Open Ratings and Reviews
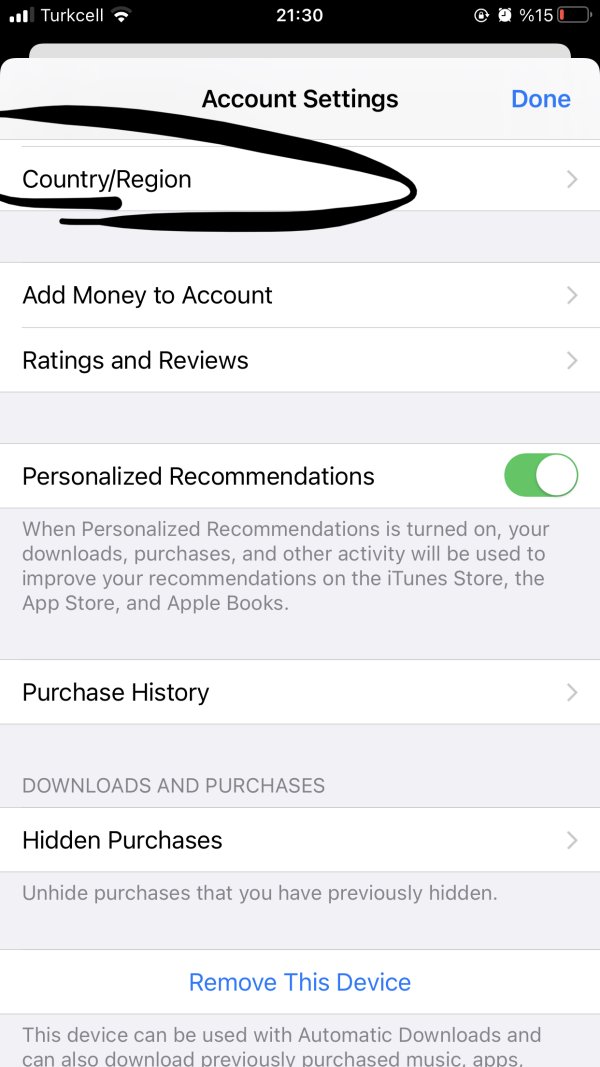 click(300, 360)
